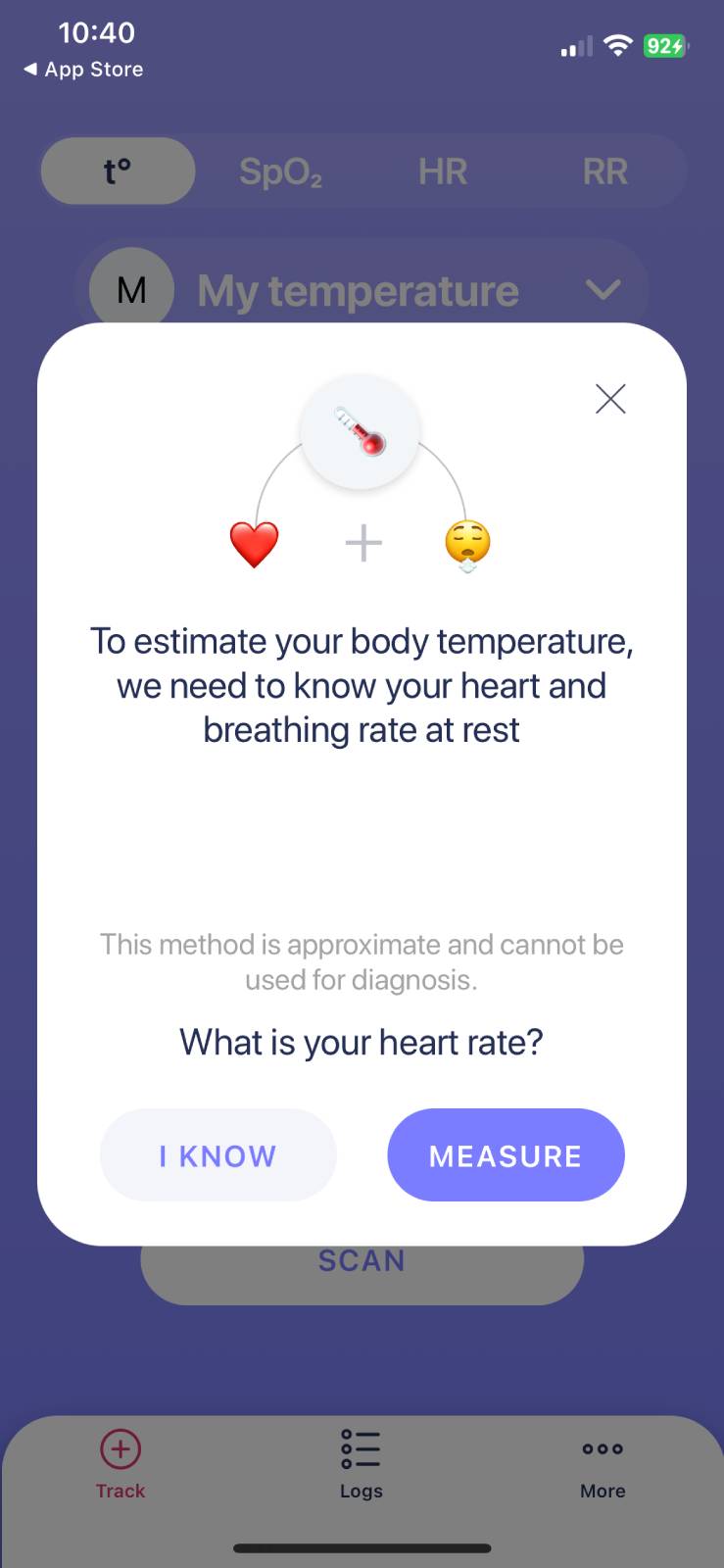Open the HR tab

coord(443,171)
